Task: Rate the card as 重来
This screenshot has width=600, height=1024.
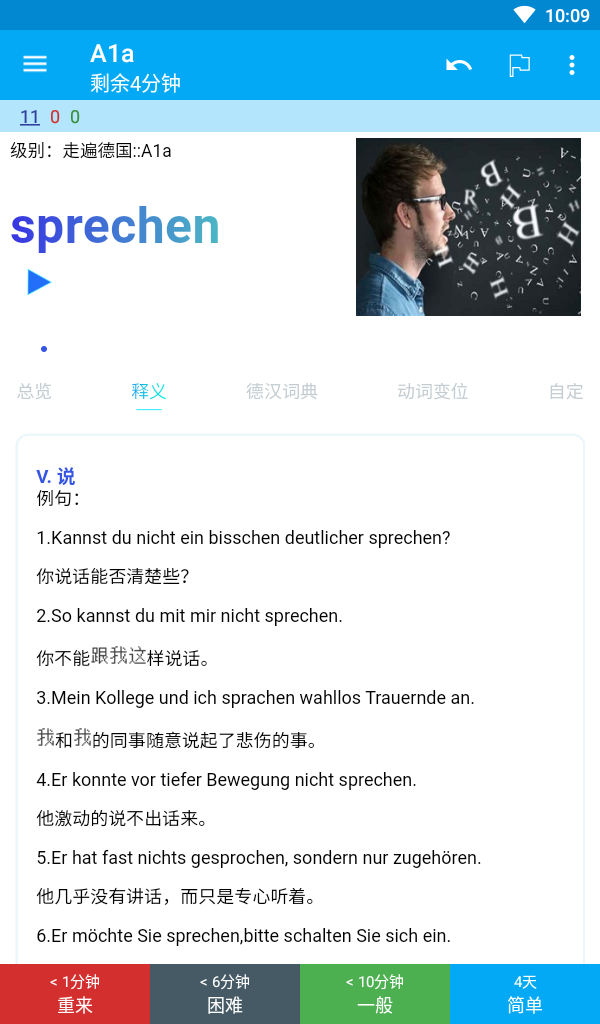Action: pyautogui.click(x=75, y=994)
